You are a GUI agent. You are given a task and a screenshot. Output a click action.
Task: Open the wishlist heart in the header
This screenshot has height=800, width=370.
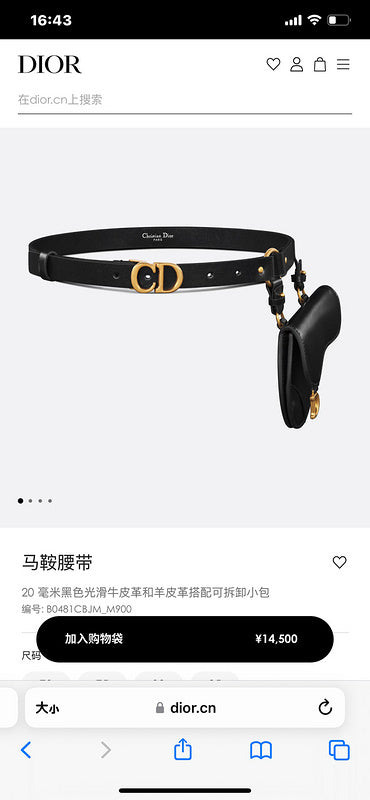pyautogui.click(x=274, y=64)
